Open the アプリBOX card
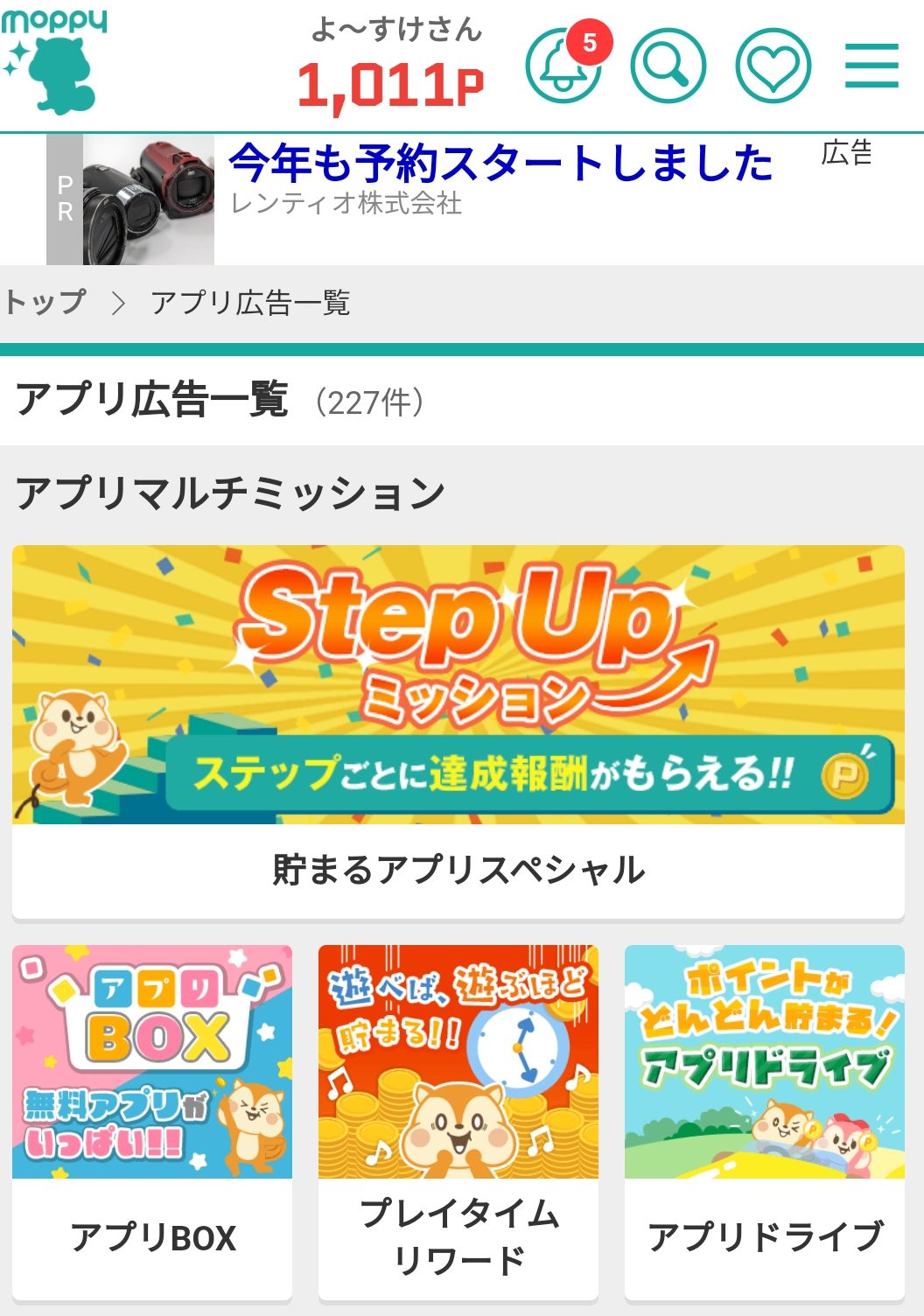Viewport: 924px width, 1316px height. click(152, 1121)
